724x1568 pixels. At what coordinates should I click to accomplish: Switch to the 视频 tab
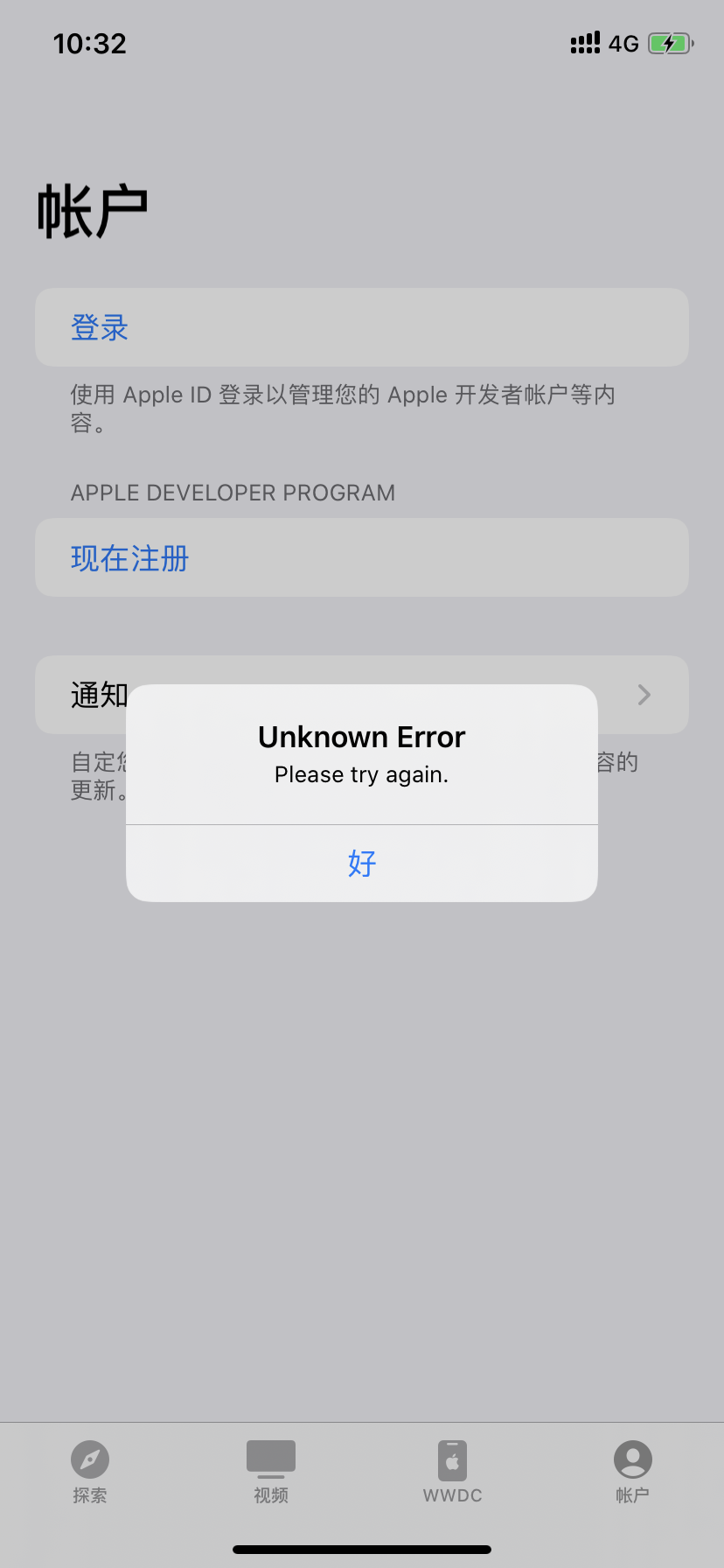(271, 1472)
